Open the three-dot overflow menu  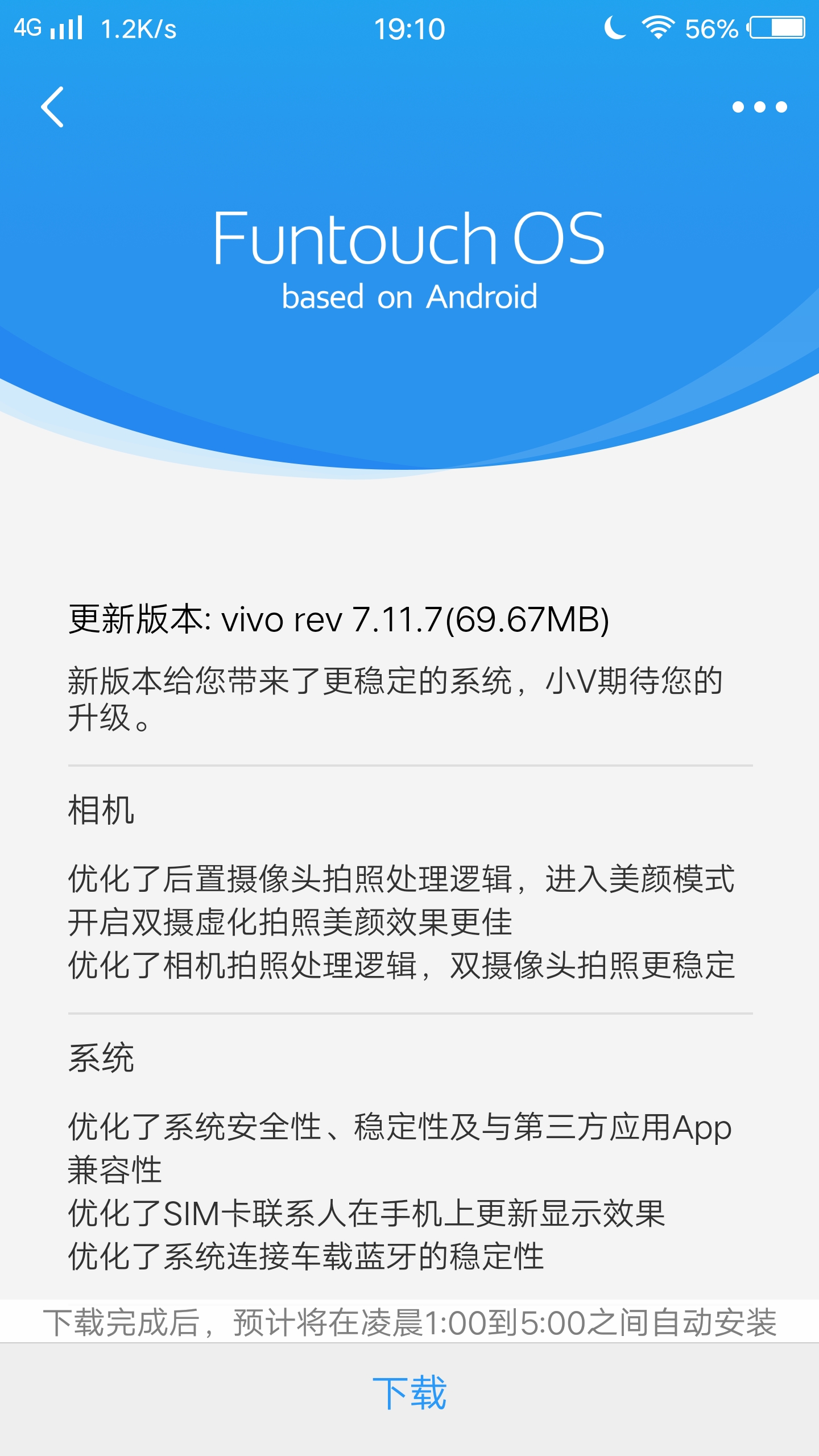759,107
